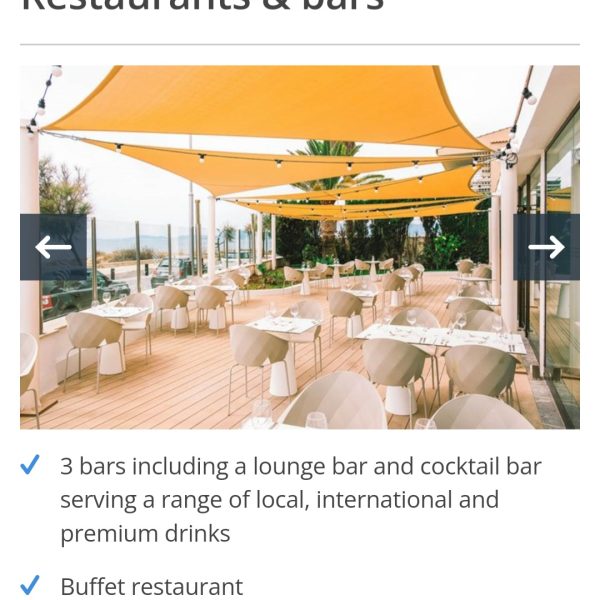The height and width of the screenshot is (600, 600).
Task: Show the next restaurant photo
Action: click(x=546, y=247)
